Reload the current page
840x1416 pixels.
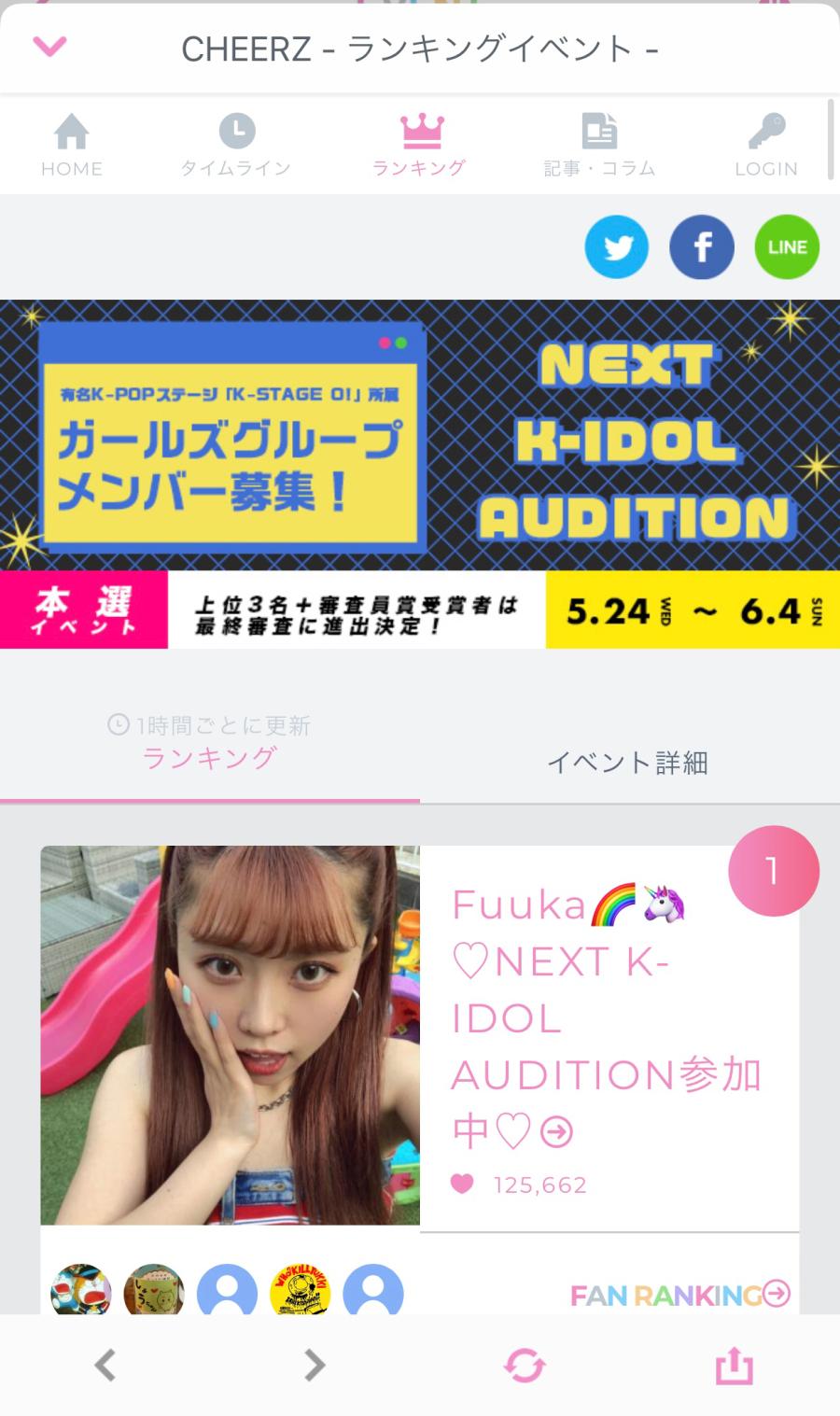pos(525,1366)
